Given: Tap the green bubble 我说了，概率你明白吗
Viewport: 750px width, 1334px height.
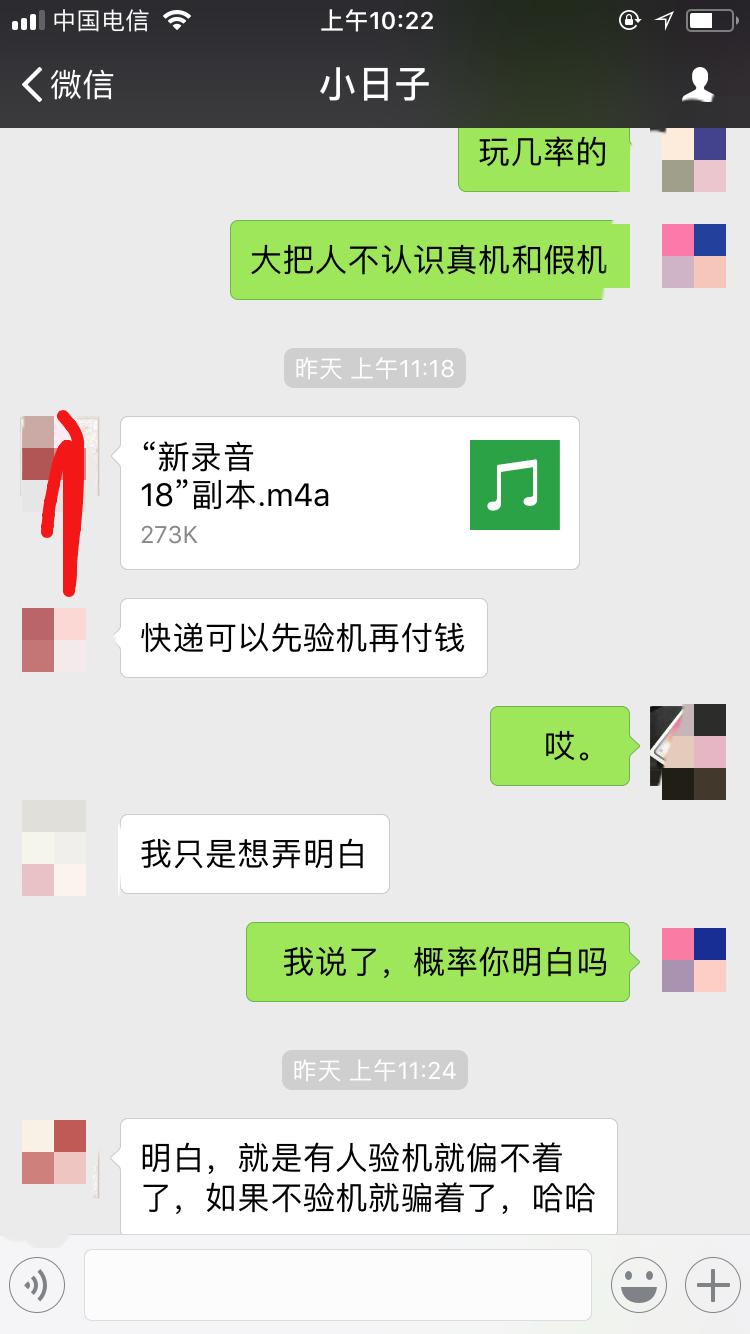Looking at the screenshot, I should (437, 961).
